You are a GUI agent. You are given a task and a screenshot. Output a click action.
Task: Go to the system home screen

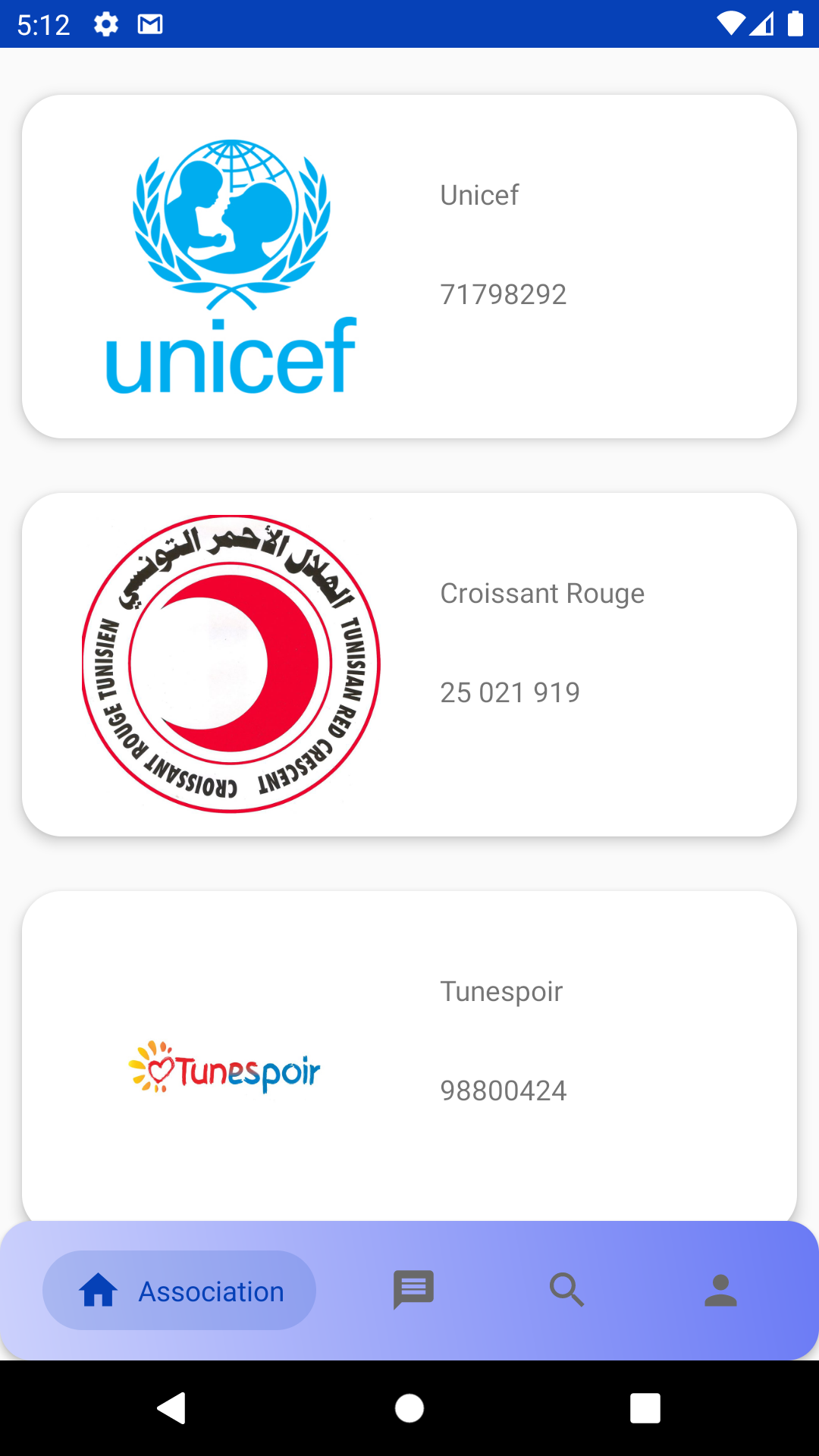click(409, 1408)
